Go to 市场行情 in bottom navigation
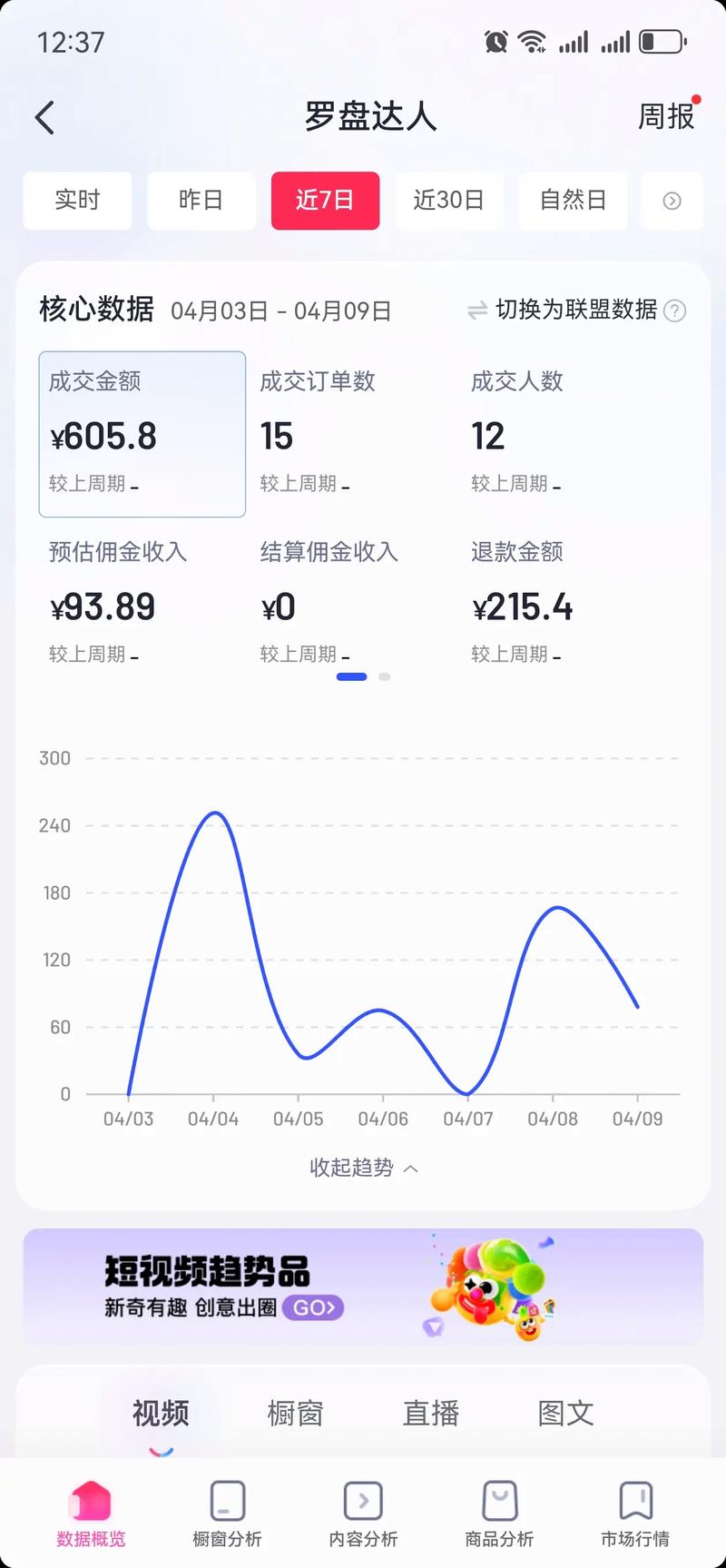This screenshot has width=726, height=1568. (635, 1514)
